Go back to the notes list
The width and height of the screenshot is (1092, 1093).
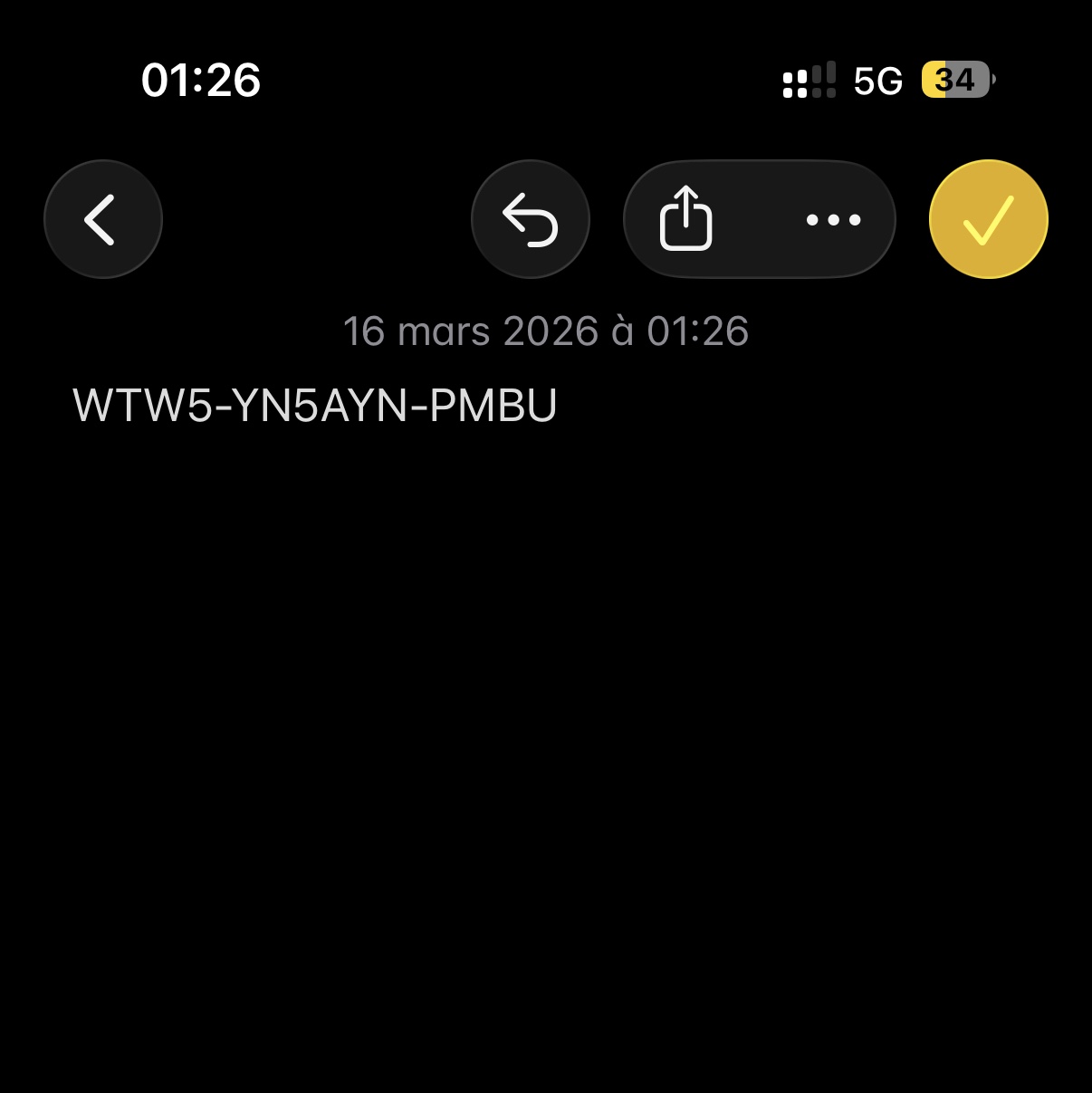coord(102,219)
